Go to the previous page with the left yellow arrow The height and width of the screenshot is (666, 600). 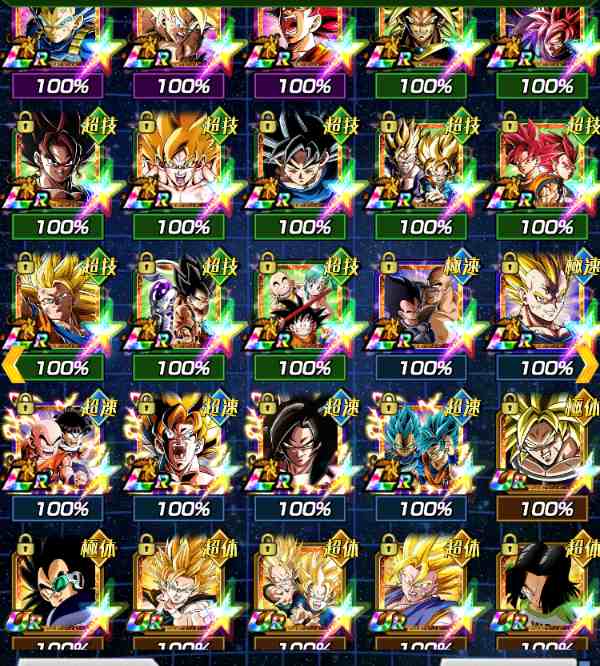point(13,367)
